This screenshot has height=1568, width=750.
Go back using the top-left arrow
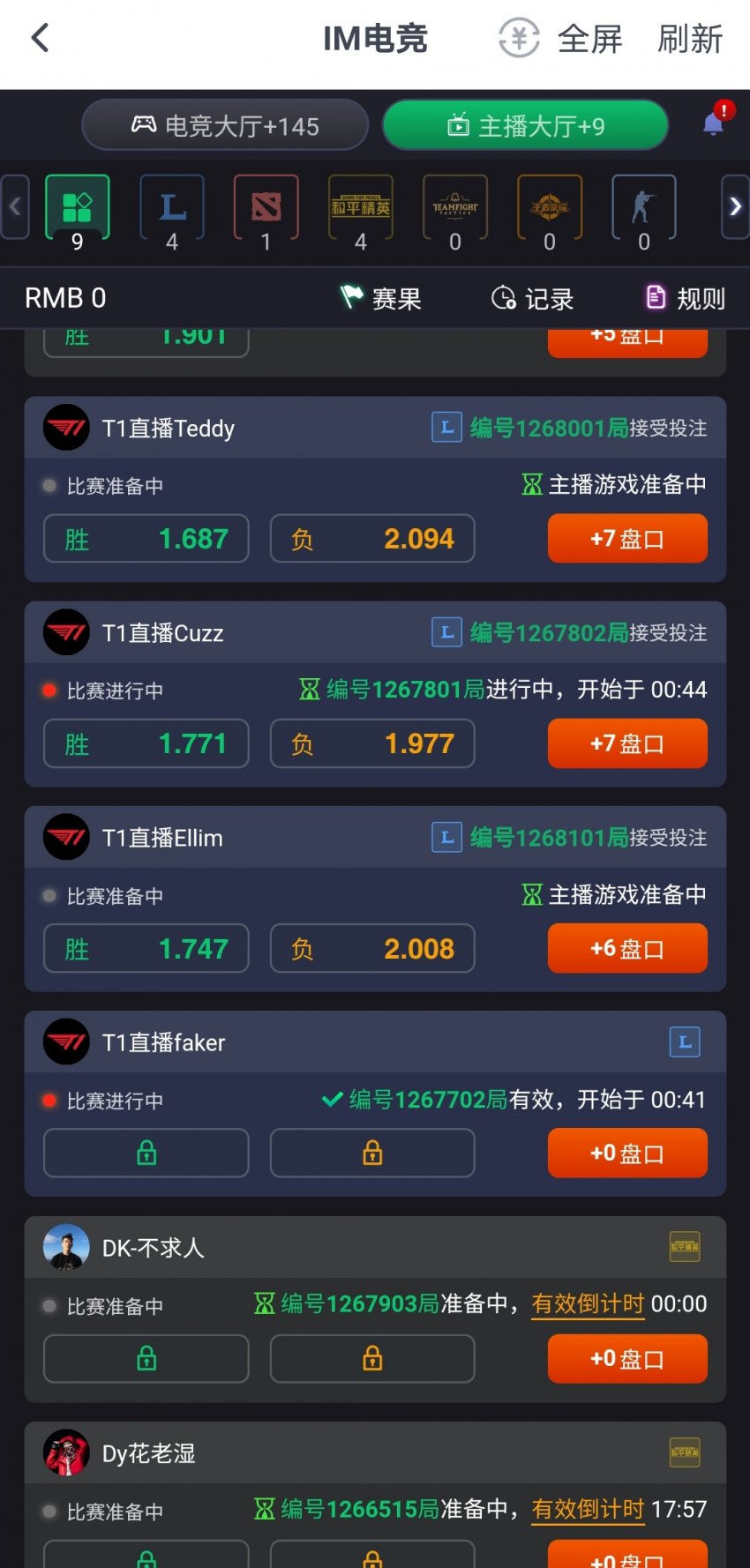40,39
